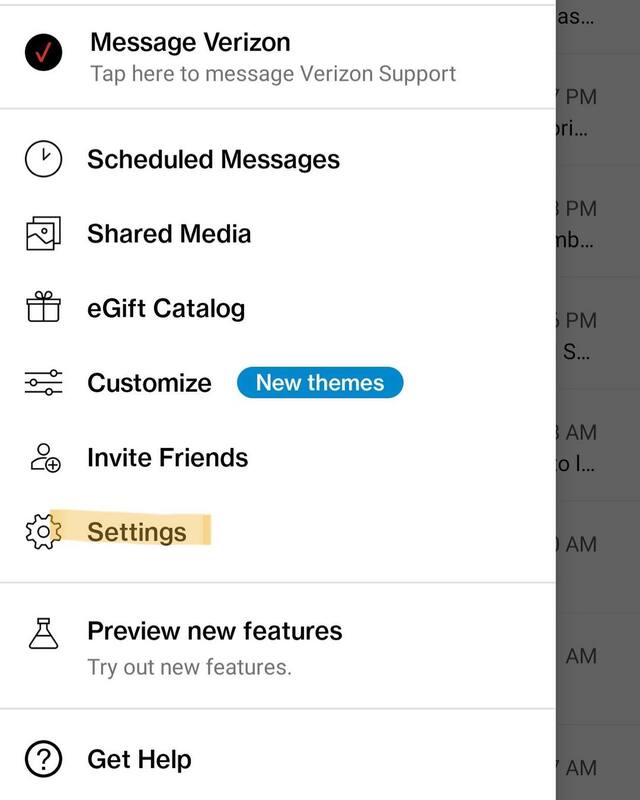640x800 pixels.
Task: Open Customize to see new themes
Action: coord(150,383)
